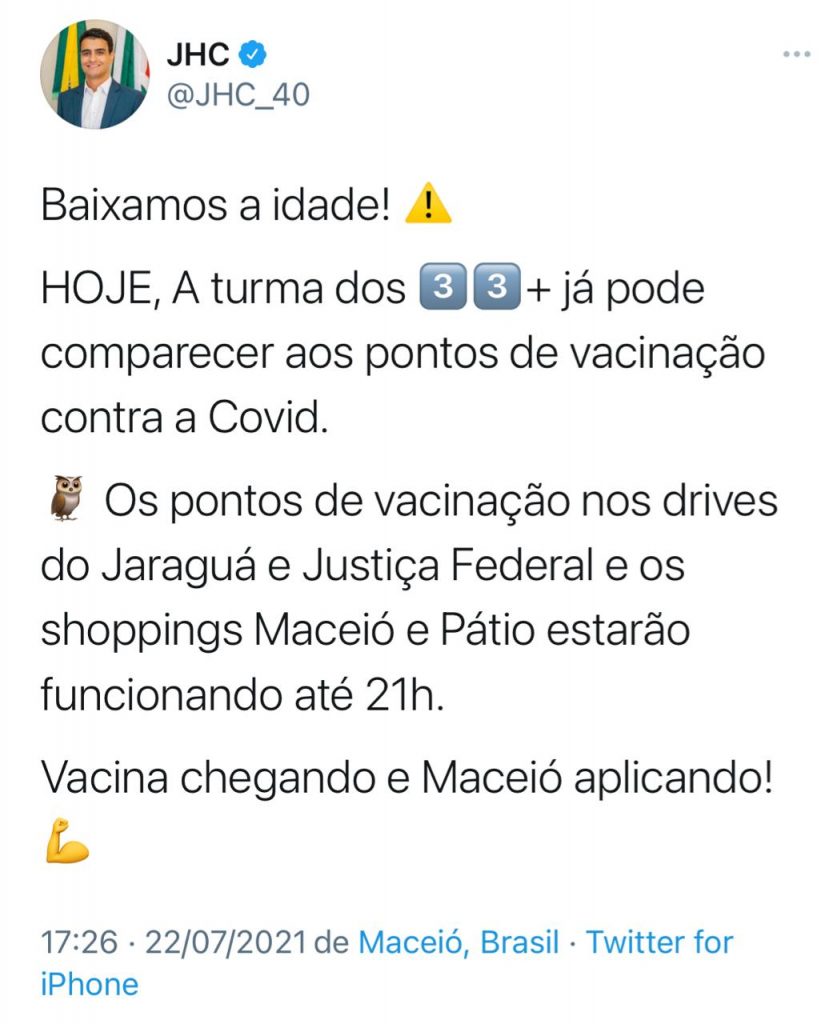
Task: Open the @JHC_40 profile handle
Action: (x=235, y=95)
